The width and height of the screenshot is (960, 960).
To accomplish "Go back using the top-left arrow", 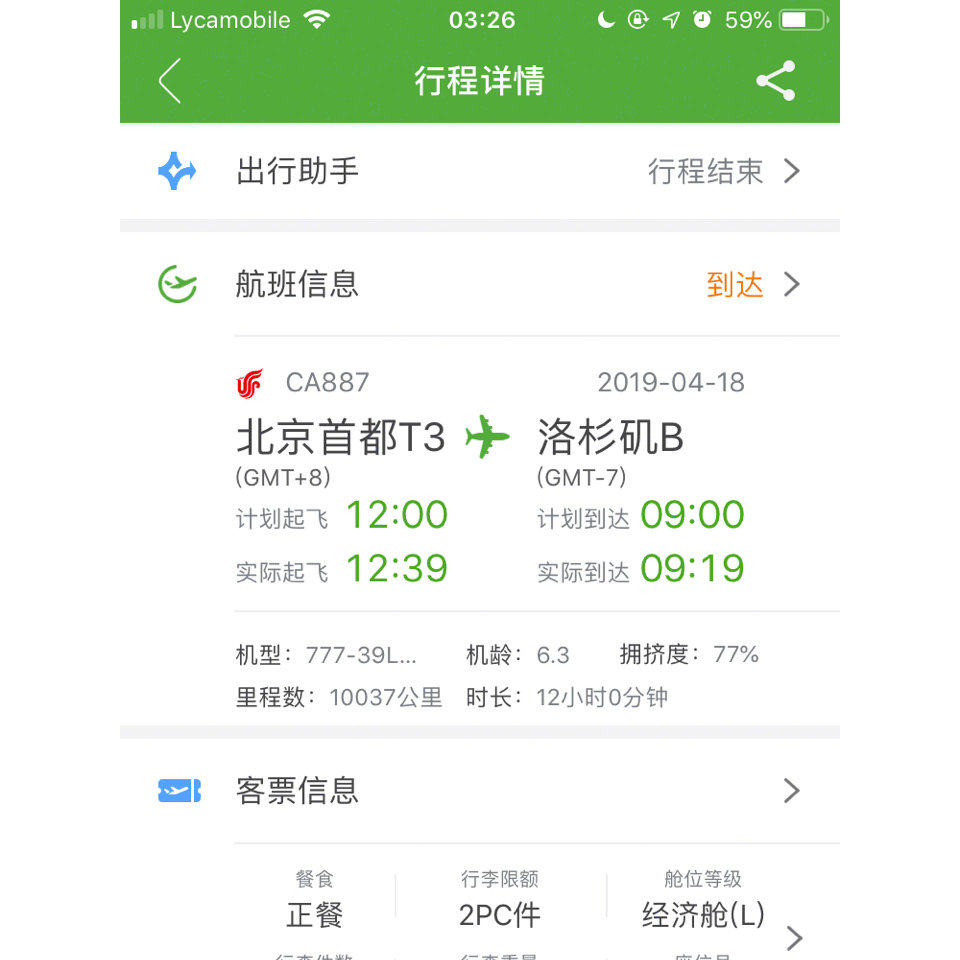I will (x=170, y=81).
